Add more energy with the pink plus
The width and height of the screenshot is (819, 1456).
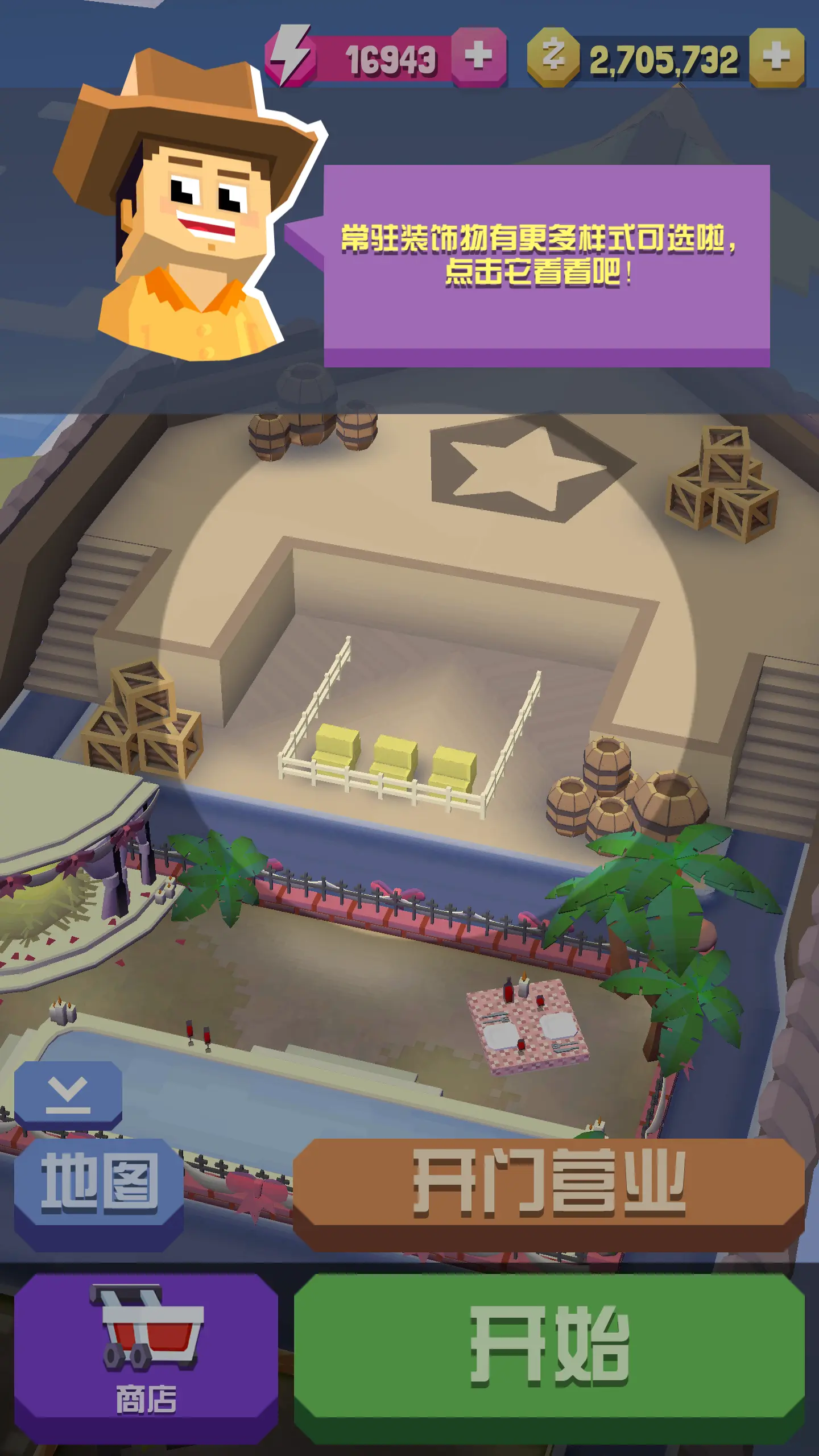coord(478,57)
